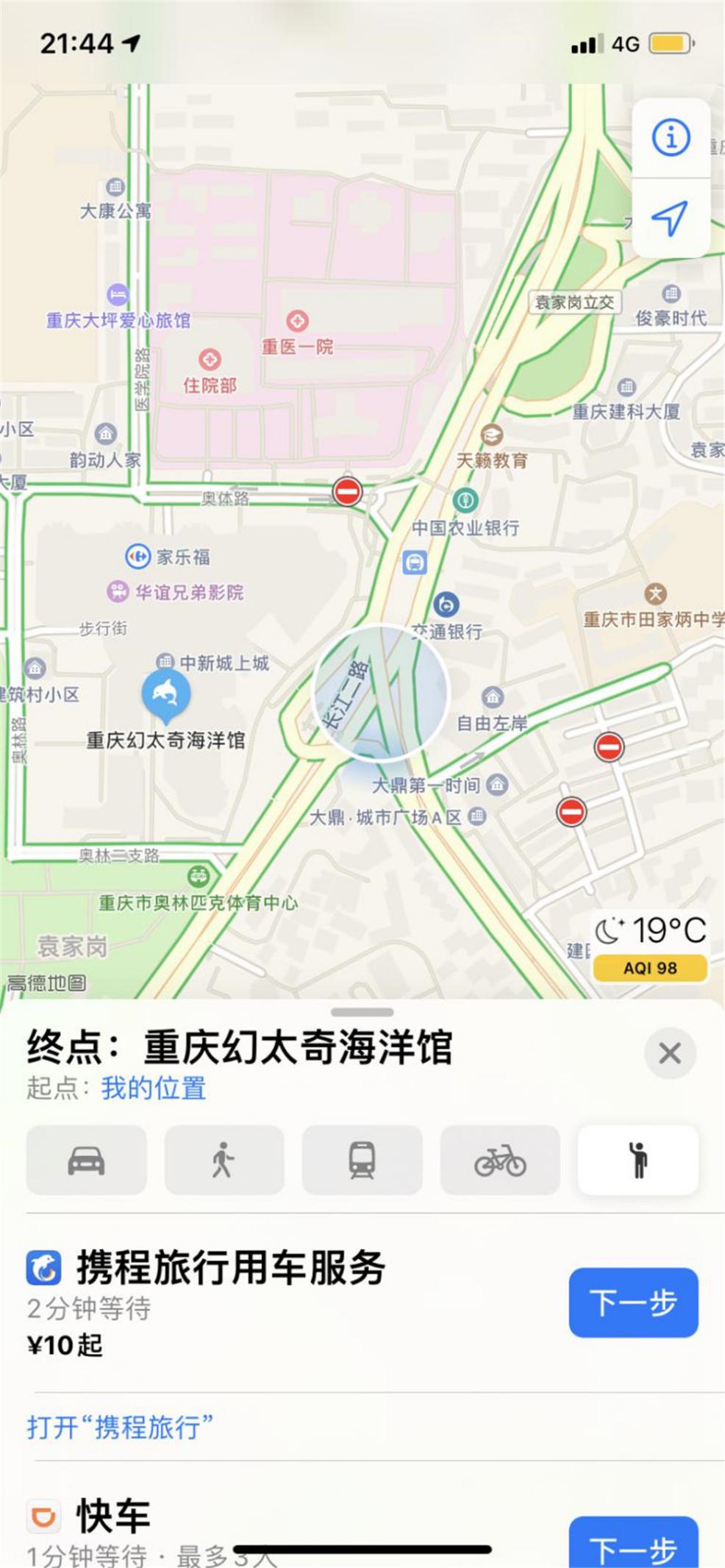Select the driving directions icon
Viewport: 725px width, 1568px height.
(x=86, y=1161)
